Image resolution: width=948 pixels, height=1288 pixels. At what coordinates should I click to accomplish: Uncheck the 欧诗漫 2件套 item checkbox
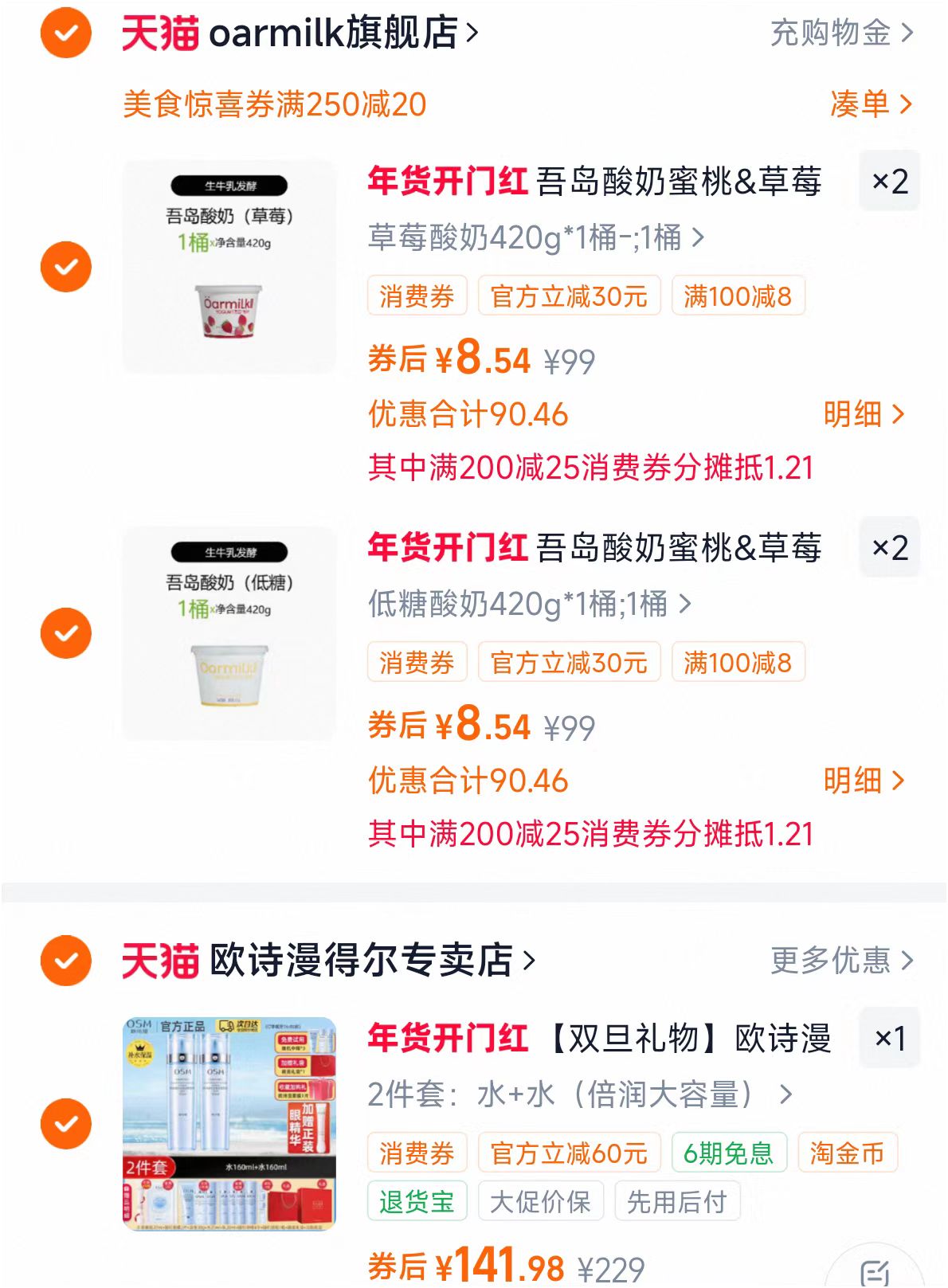(66, 1124)
